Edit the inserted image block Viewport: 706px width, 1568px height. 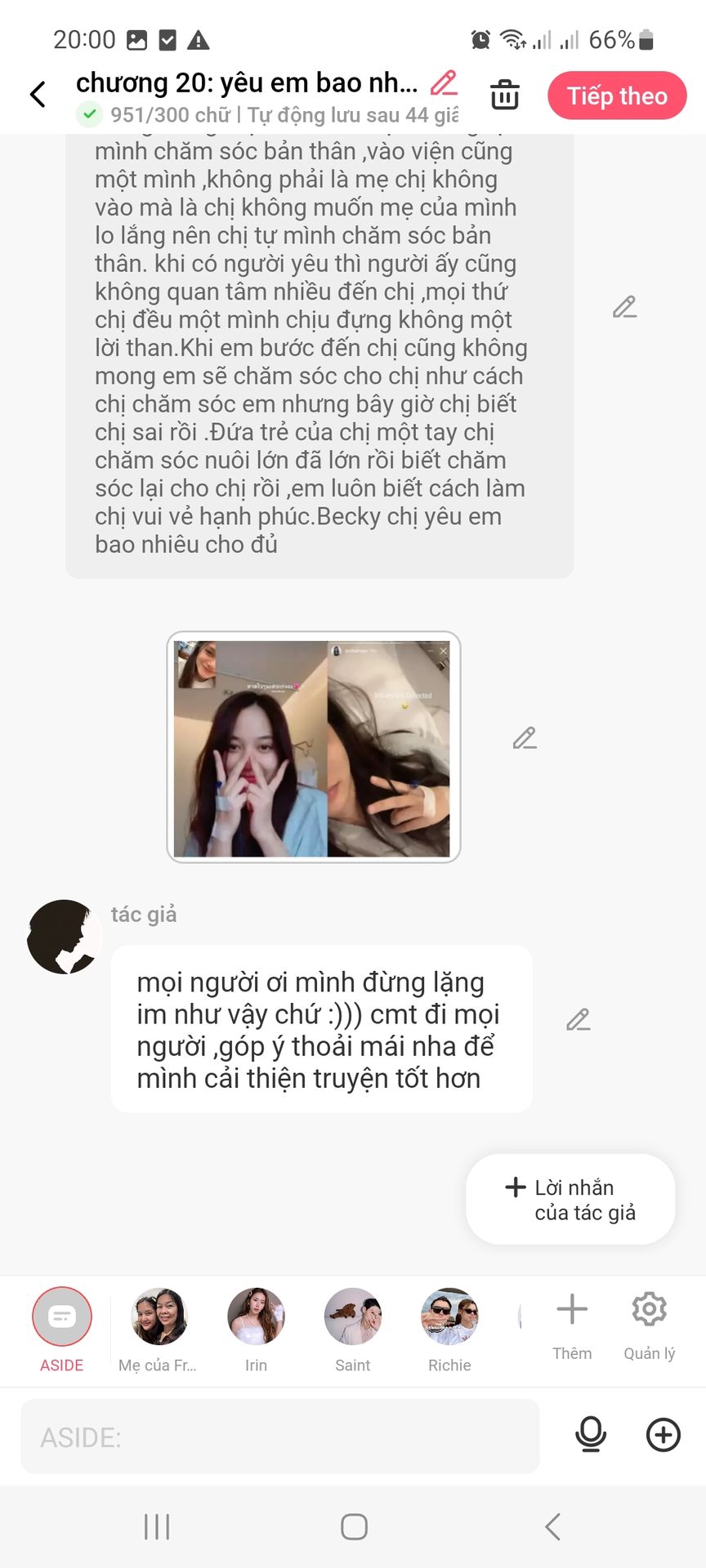(525, 738)
